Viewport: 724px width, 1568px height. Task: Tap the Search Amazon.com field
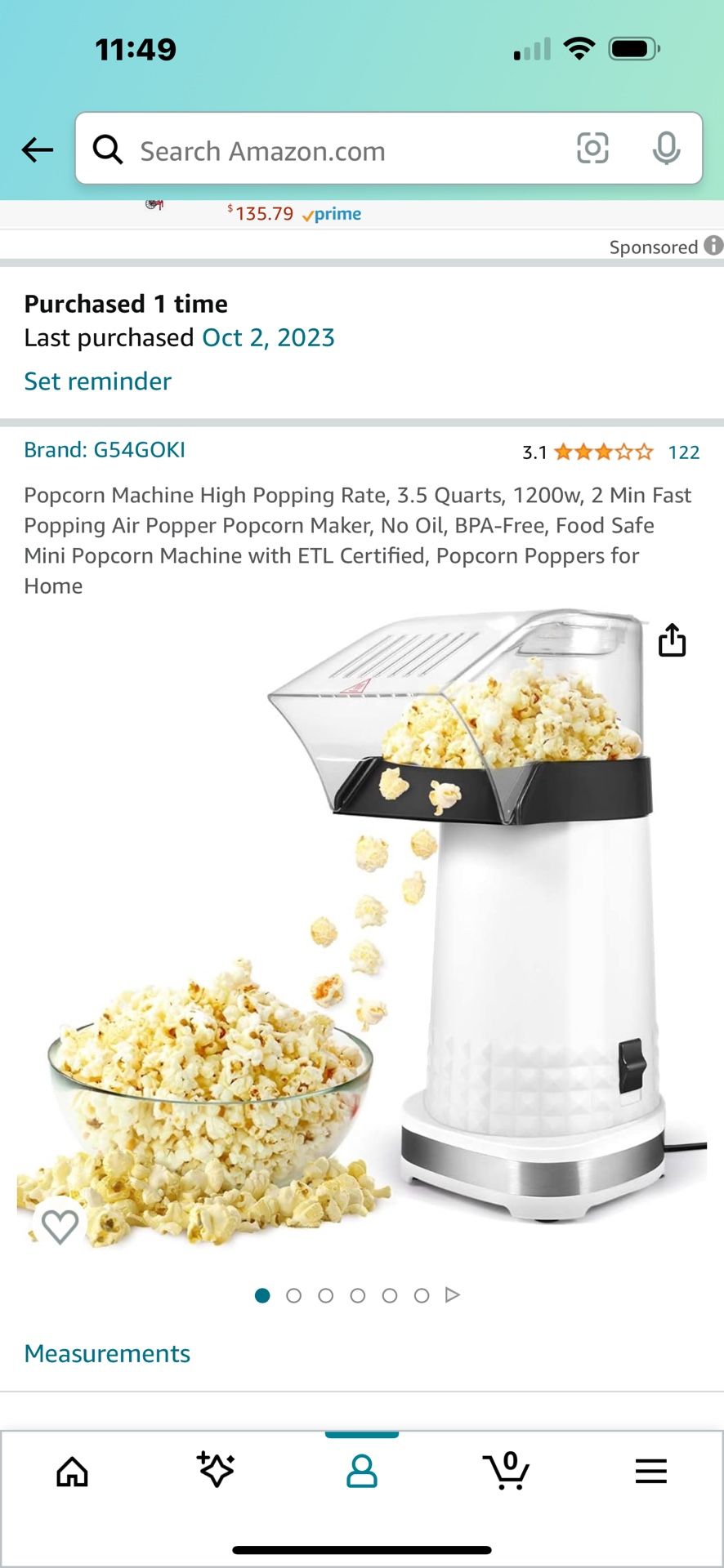click(x=327, y=149)
